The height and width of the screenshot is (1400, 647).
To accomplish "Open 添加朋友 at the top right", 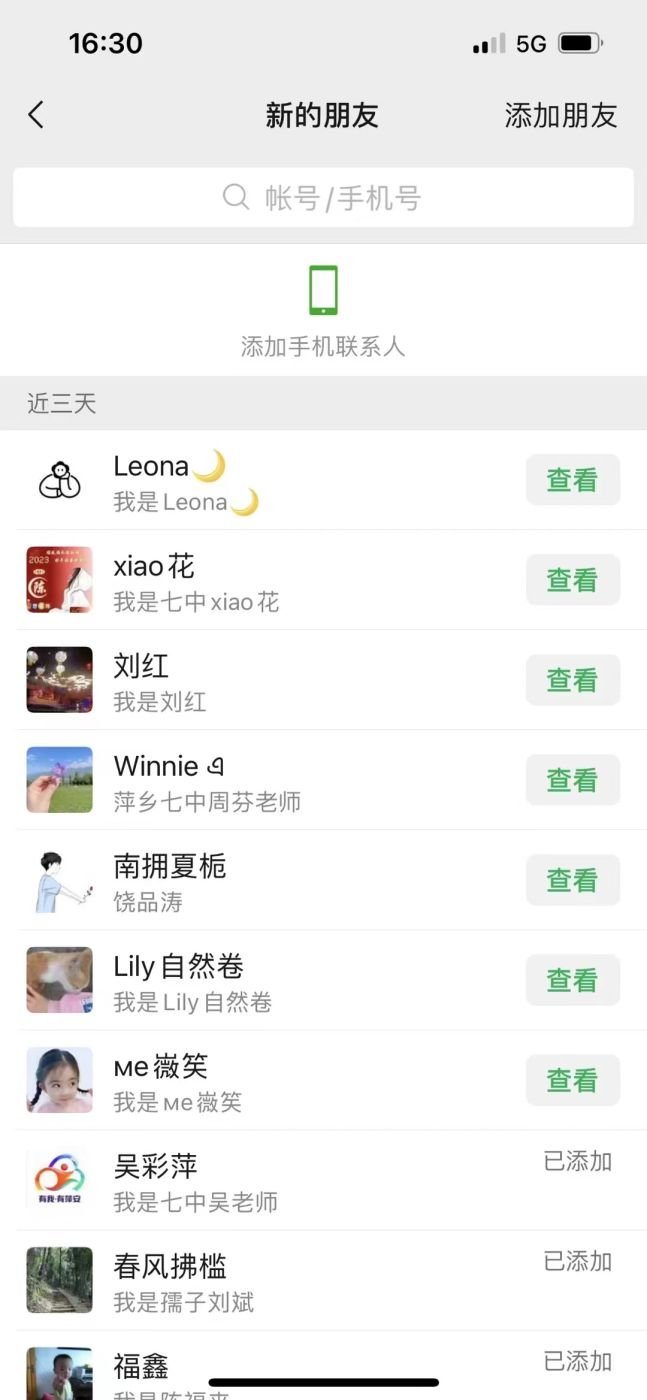I will click(560, 116).
